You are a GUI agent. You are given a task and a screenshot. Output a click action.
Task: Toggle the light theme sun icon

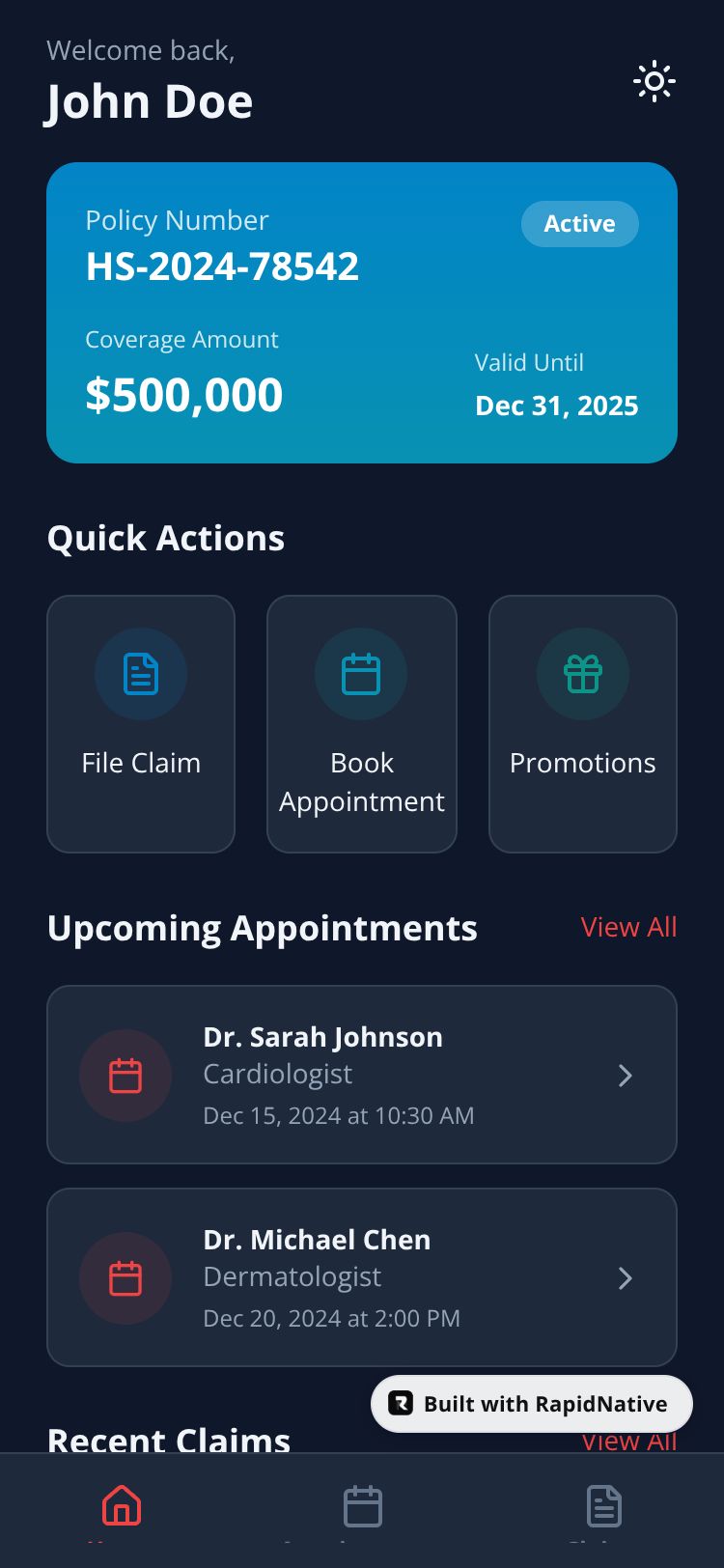point(654,82)
